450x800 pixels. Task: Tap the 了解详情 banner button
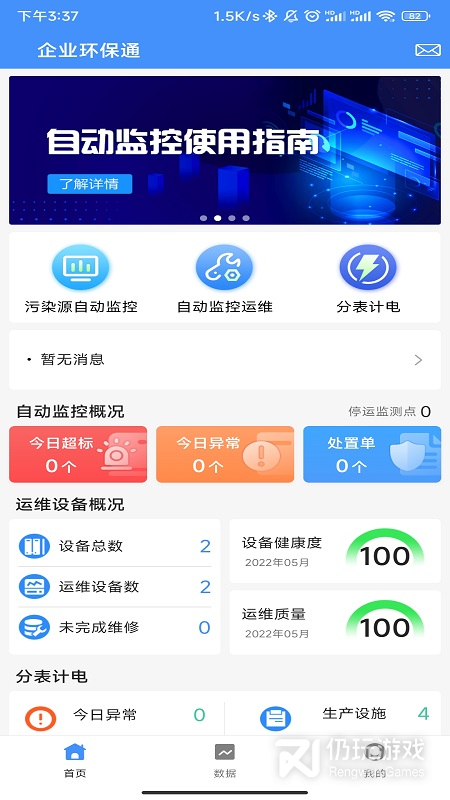coord(90,184)
